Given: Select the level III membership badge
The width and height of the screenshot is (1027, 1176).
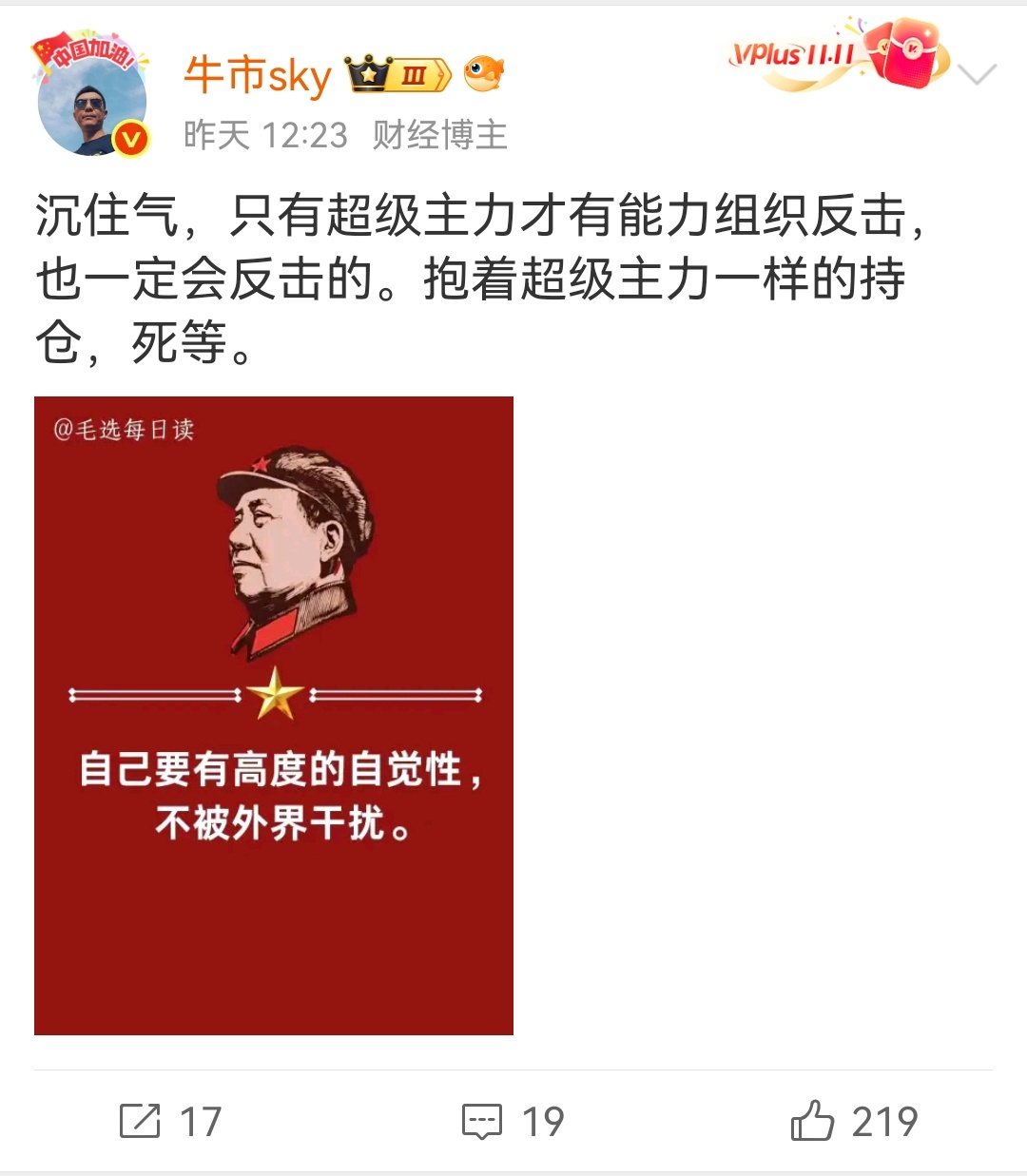Looking at the screenshot, I should 416,74.
